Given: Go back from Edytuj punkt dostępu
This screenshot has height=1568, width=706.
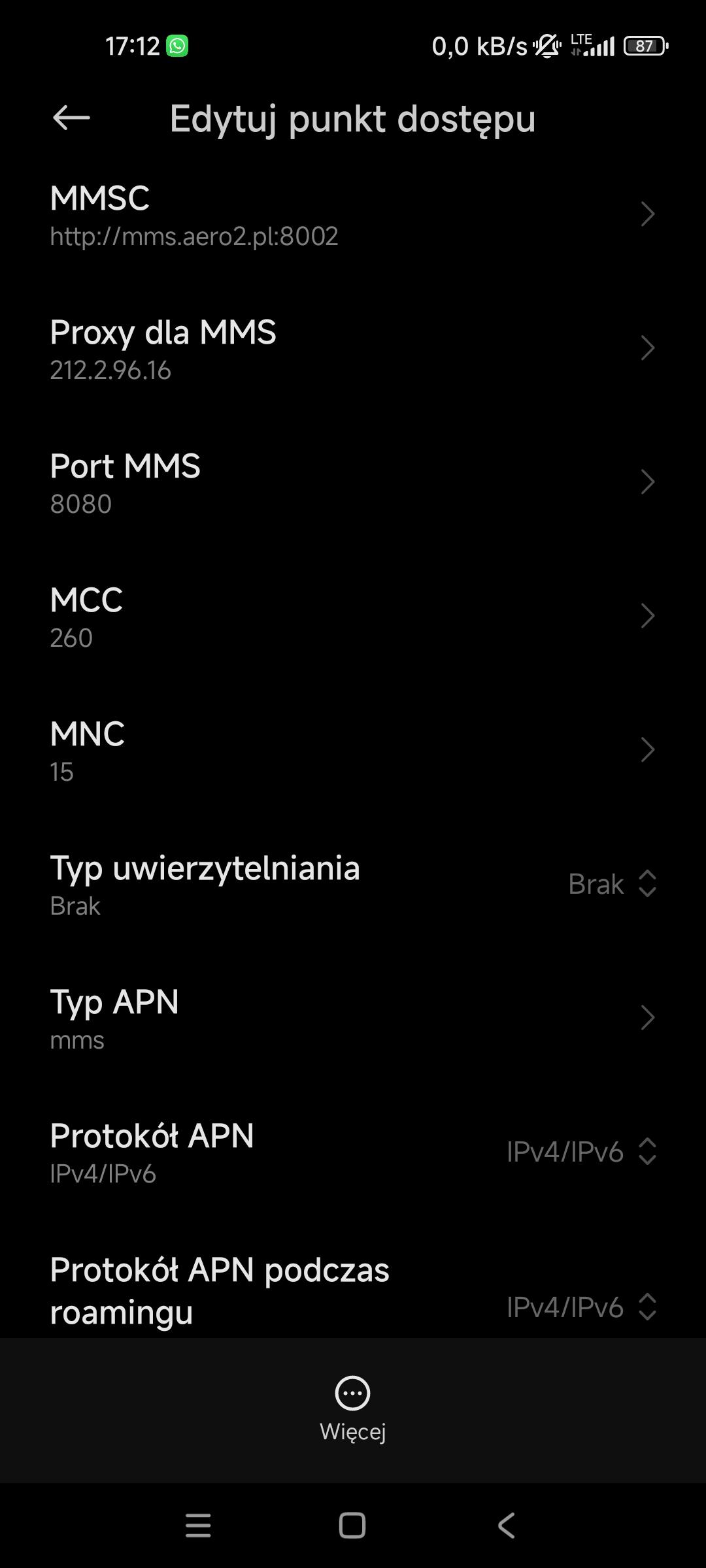Looking at the screenshot, I should [x=71, y=118].
